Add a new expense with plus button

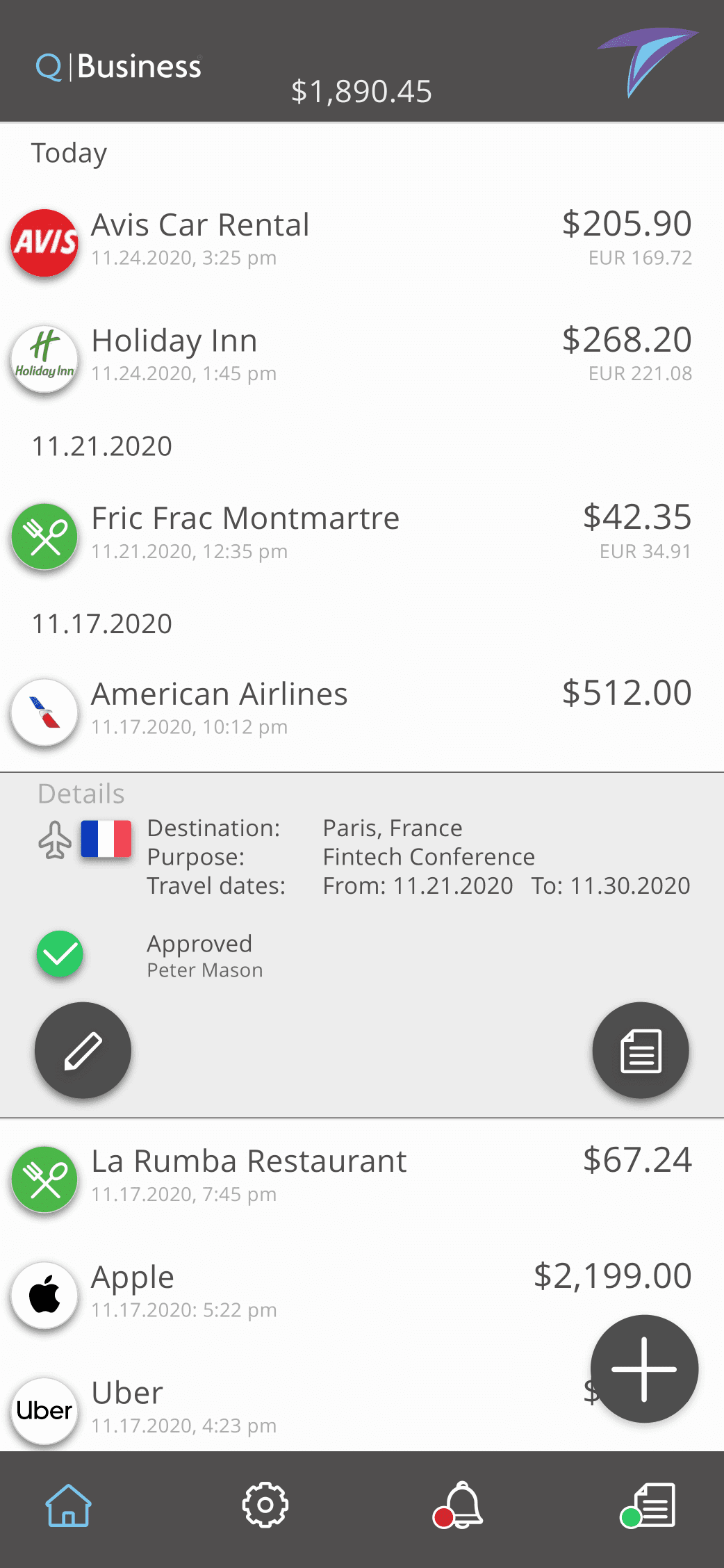[x=644, y=1369]
